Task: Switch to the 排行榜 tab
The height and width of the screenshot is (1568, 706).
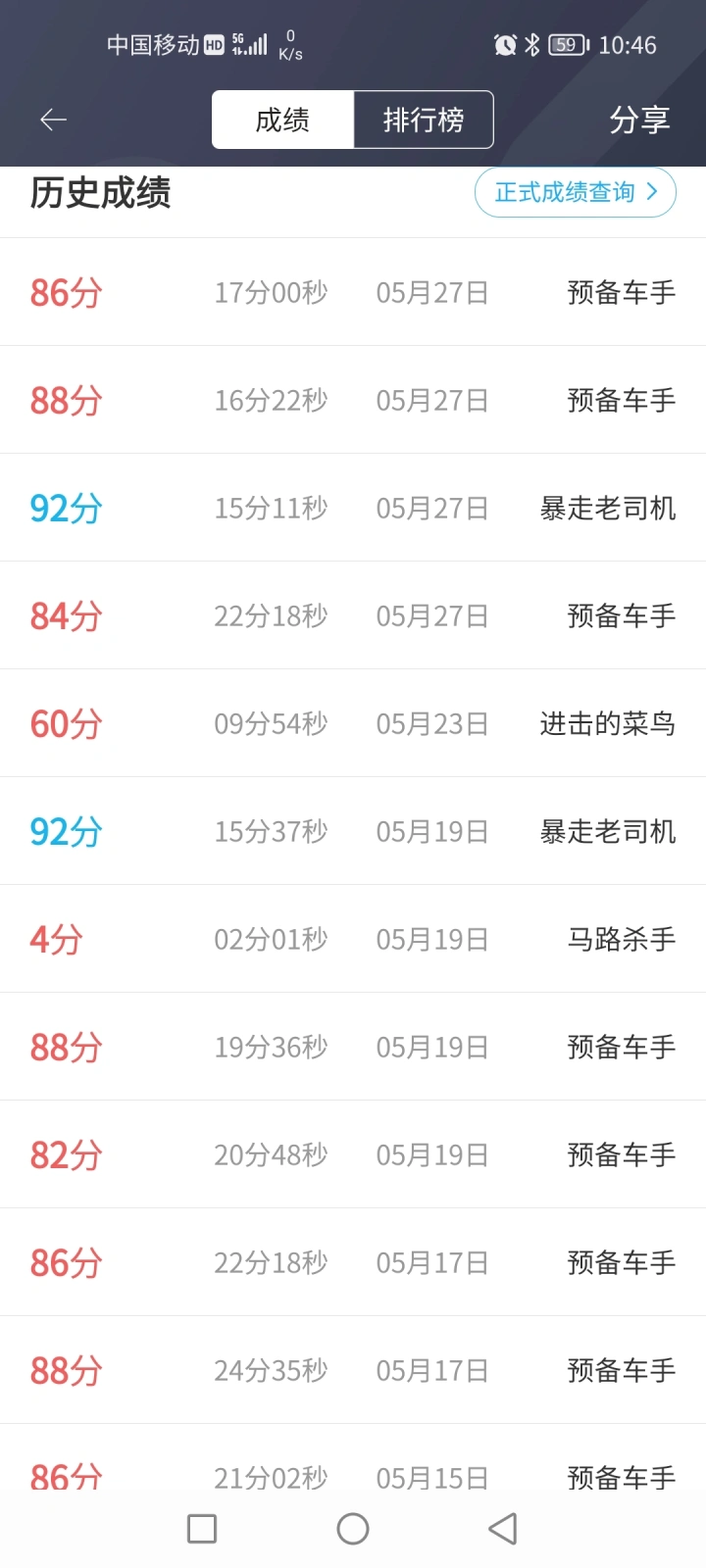Action: click(424, 120)
